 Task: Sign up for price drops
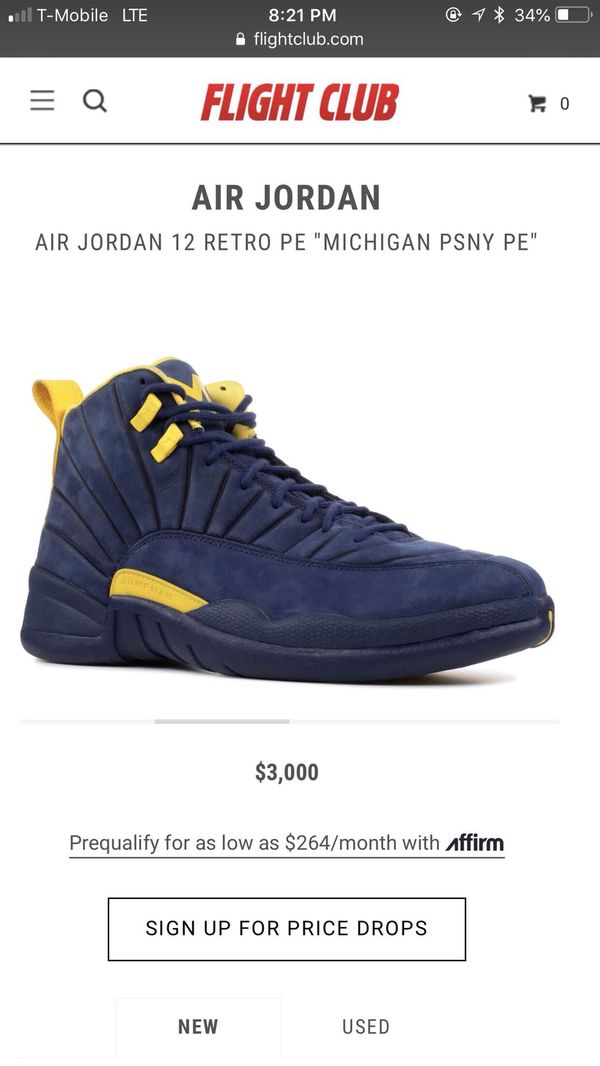coord(287,929)
